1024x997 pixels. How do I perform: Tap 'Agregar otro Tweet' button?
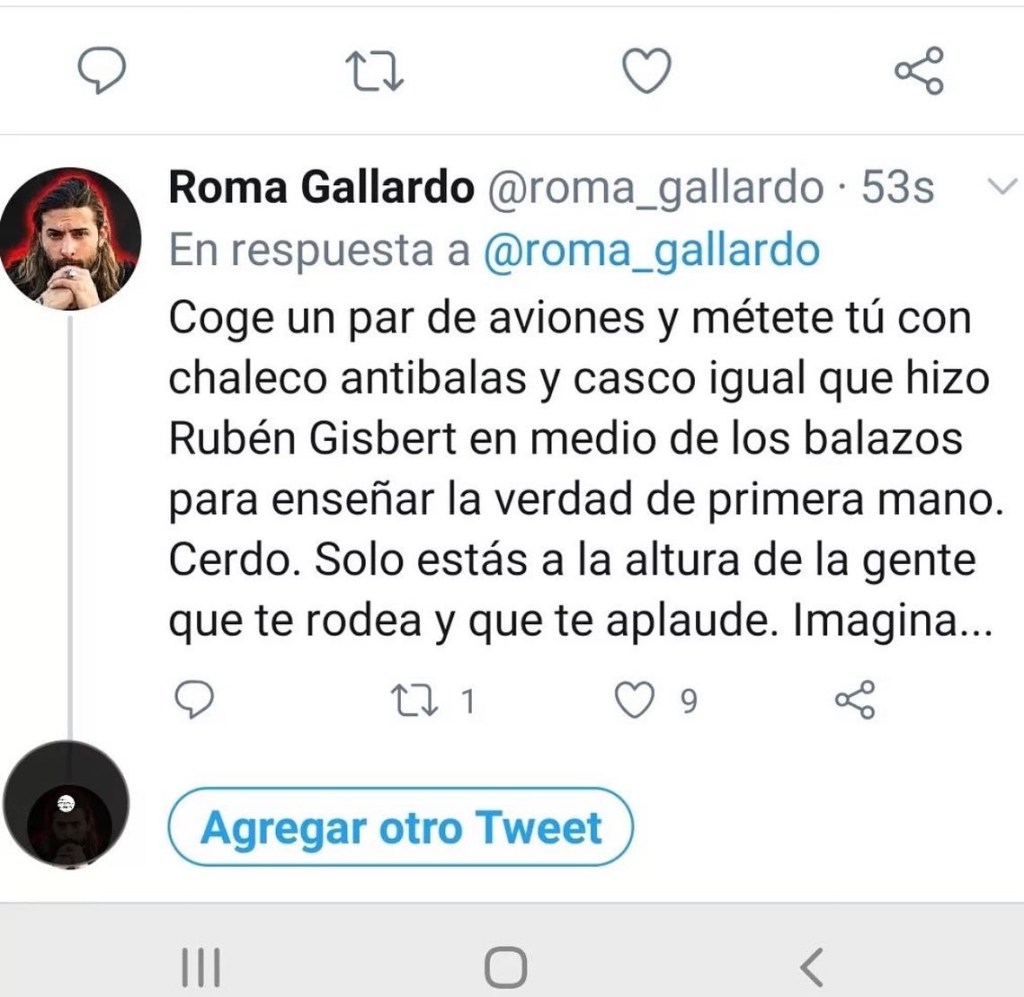[401, 828]
